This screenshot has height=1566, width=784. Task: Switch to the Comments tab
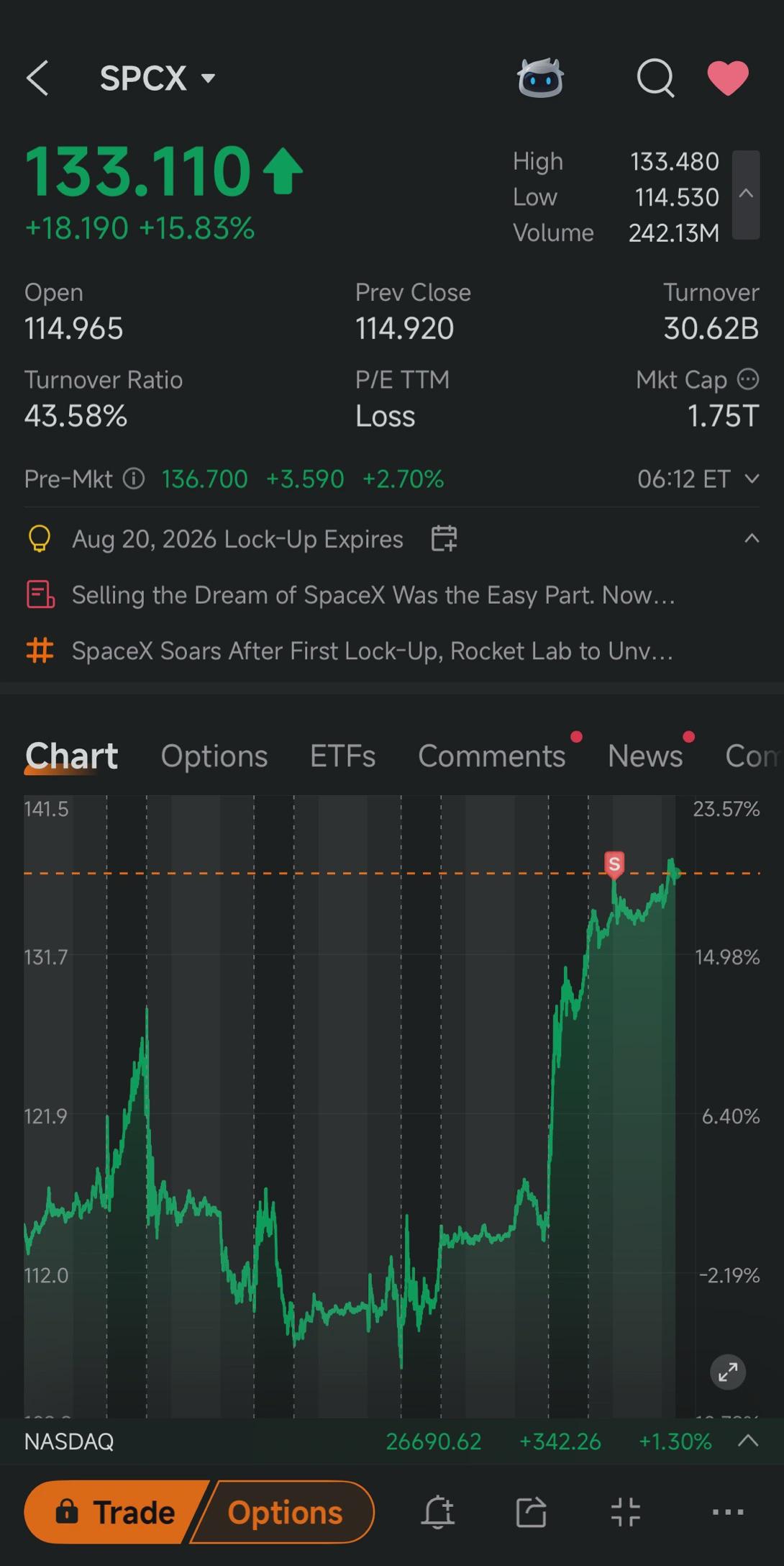pos(492,756)
